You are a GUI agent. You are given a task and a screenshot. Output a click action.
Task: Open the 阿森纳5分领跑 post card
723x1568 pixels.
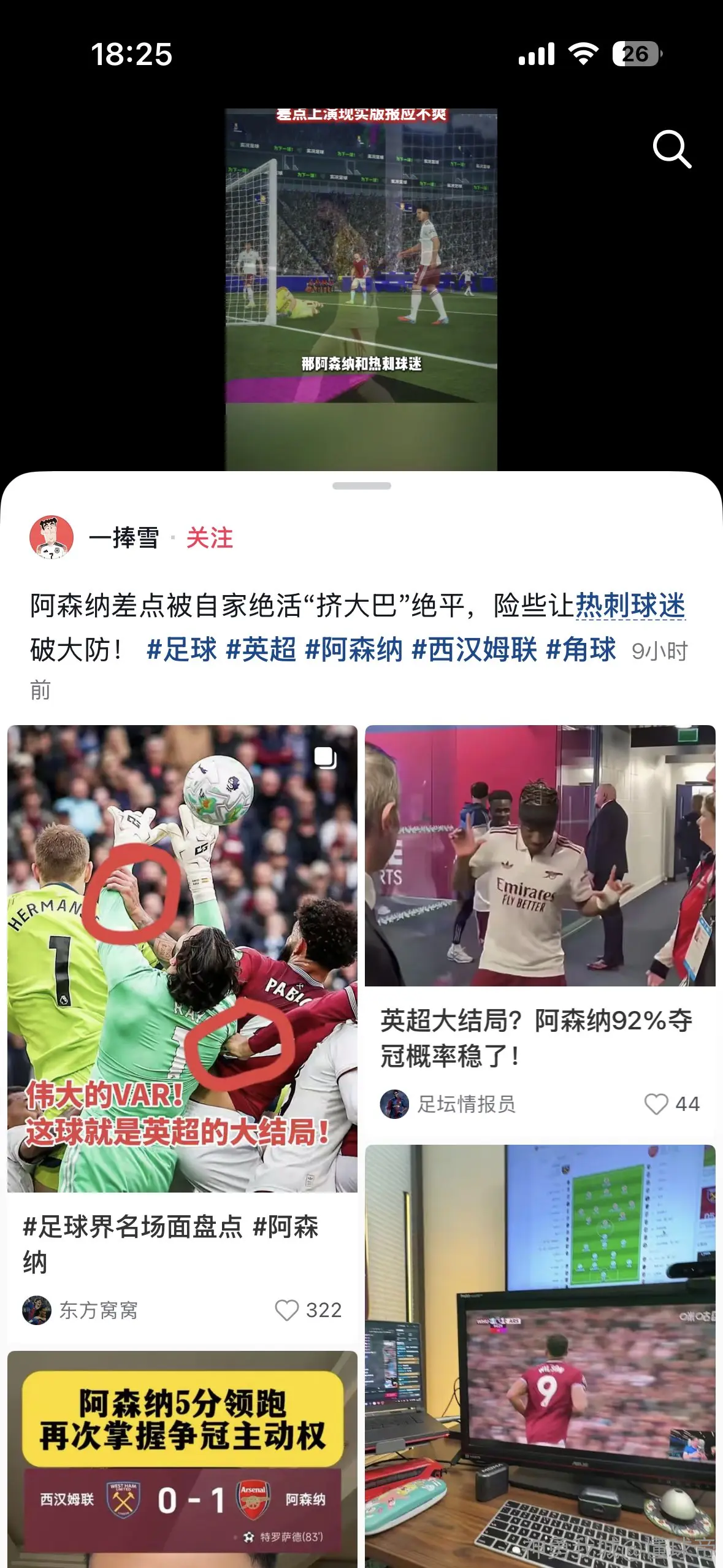coord(182,1459)
